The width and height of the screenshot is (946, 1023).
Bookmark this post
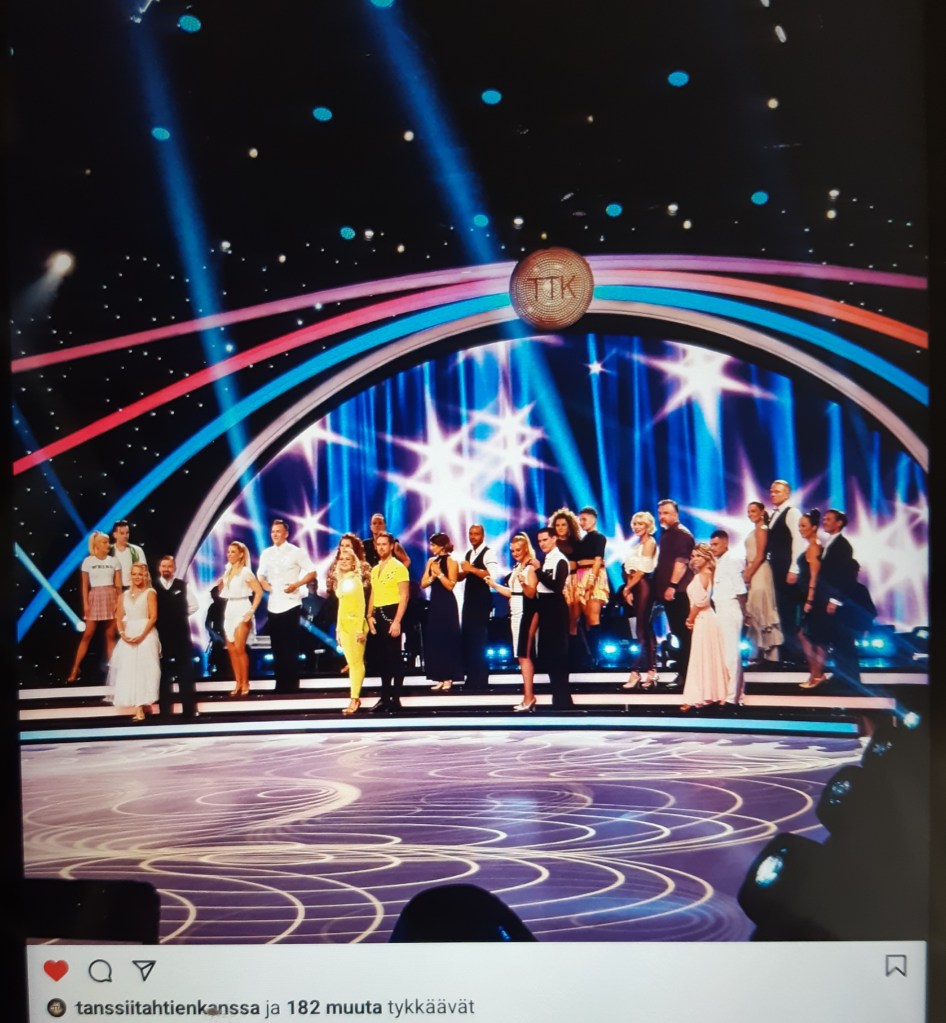(x=895, y=965)
